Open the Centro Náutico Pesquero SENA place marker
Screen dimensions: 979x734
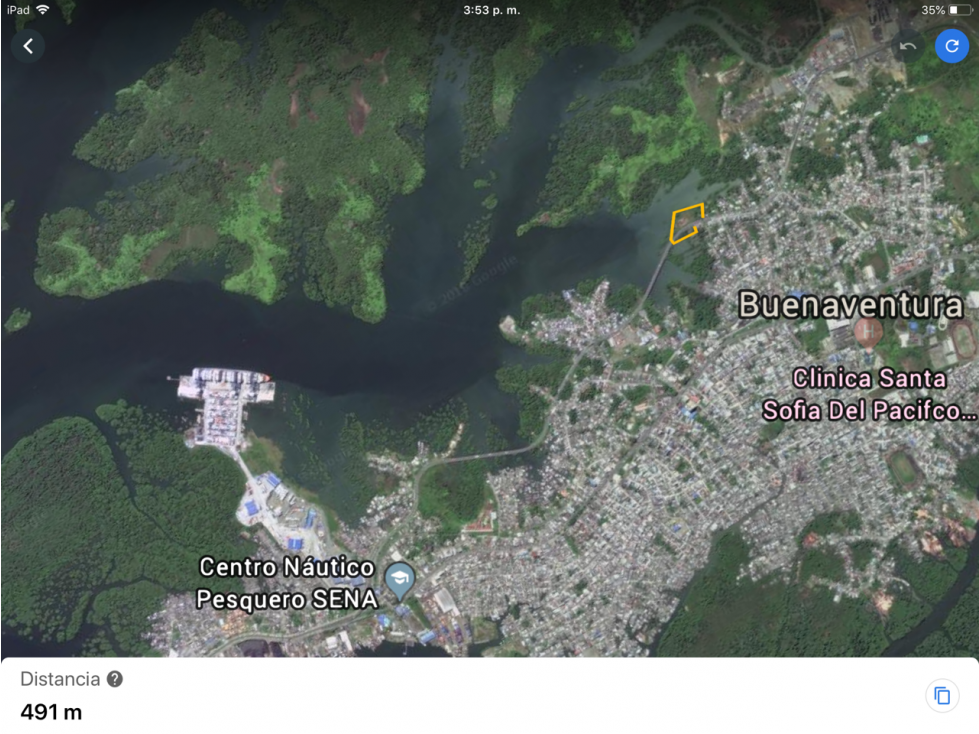click(400, 579)
